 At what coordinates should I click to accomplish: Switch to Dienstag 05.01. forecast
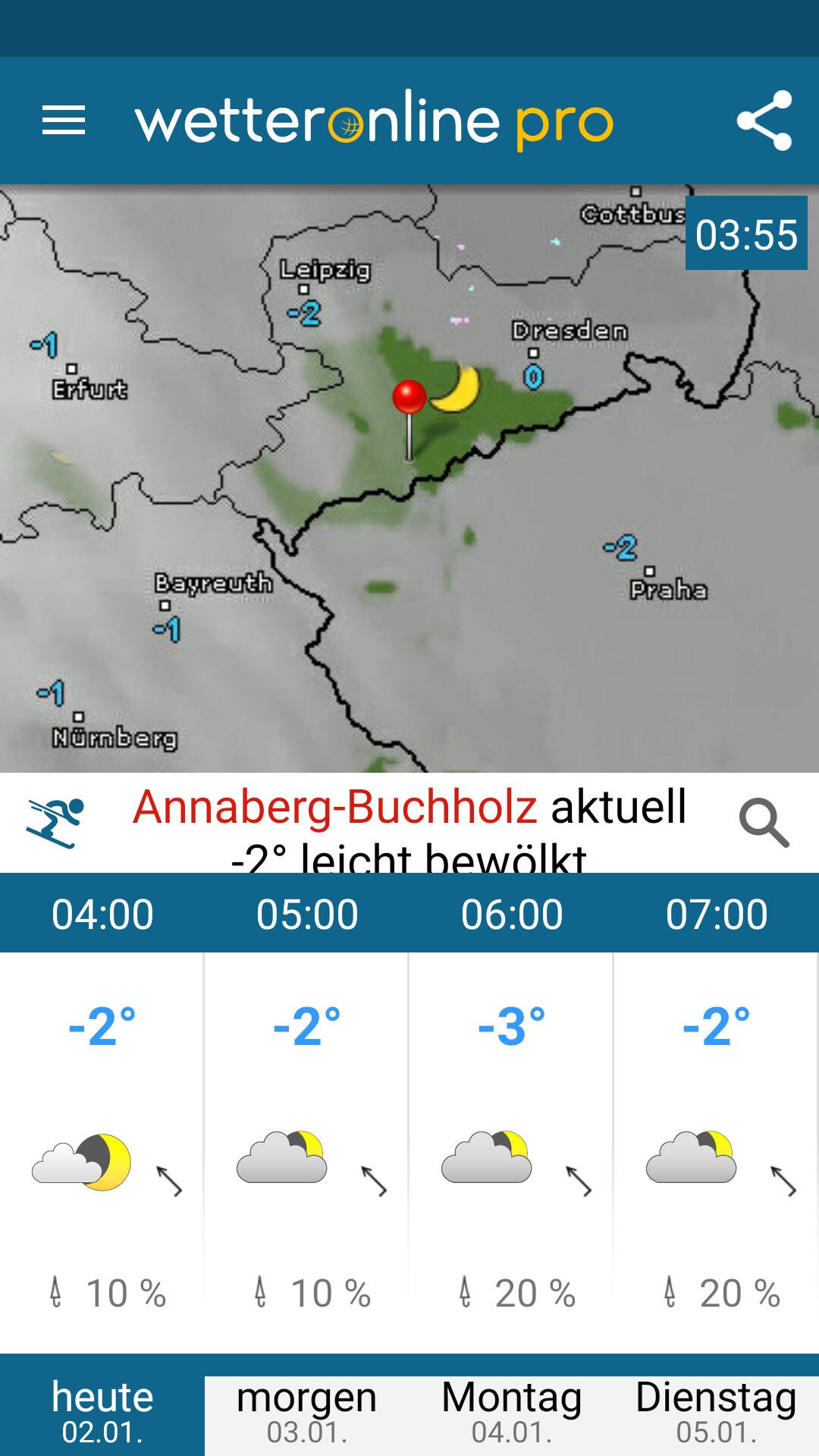717,1412
